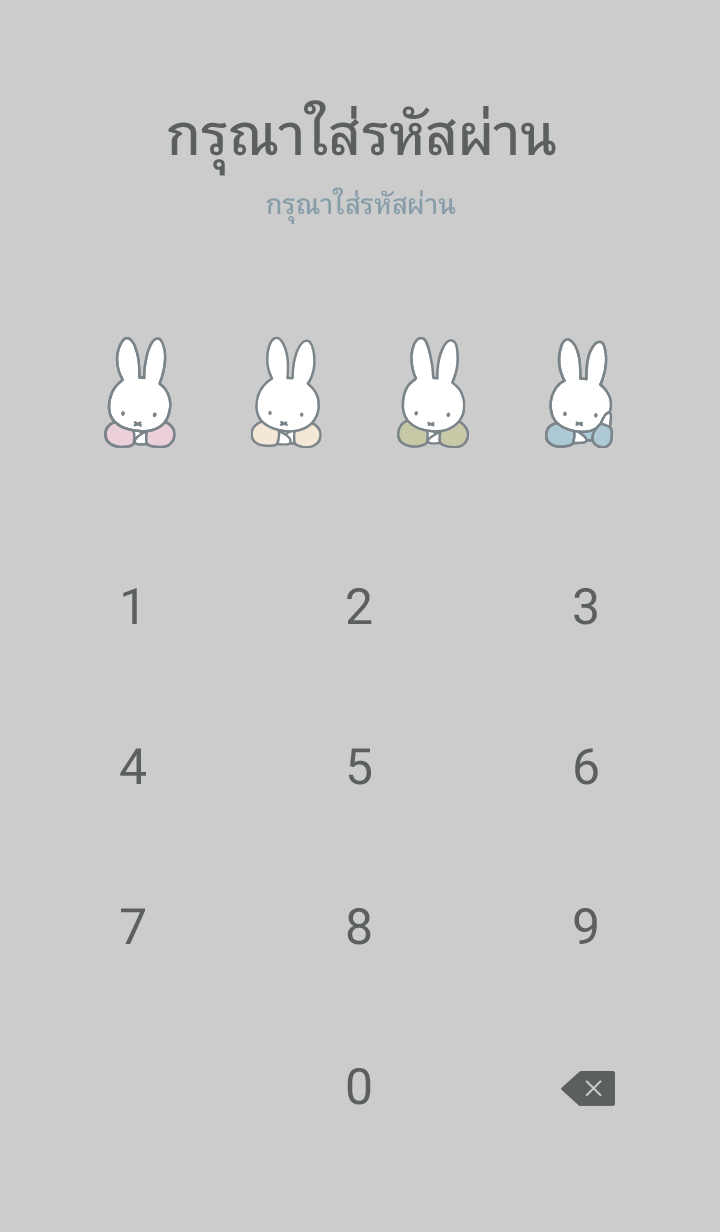
Task: Enter the digit 9
Action: tap(585, 927)
